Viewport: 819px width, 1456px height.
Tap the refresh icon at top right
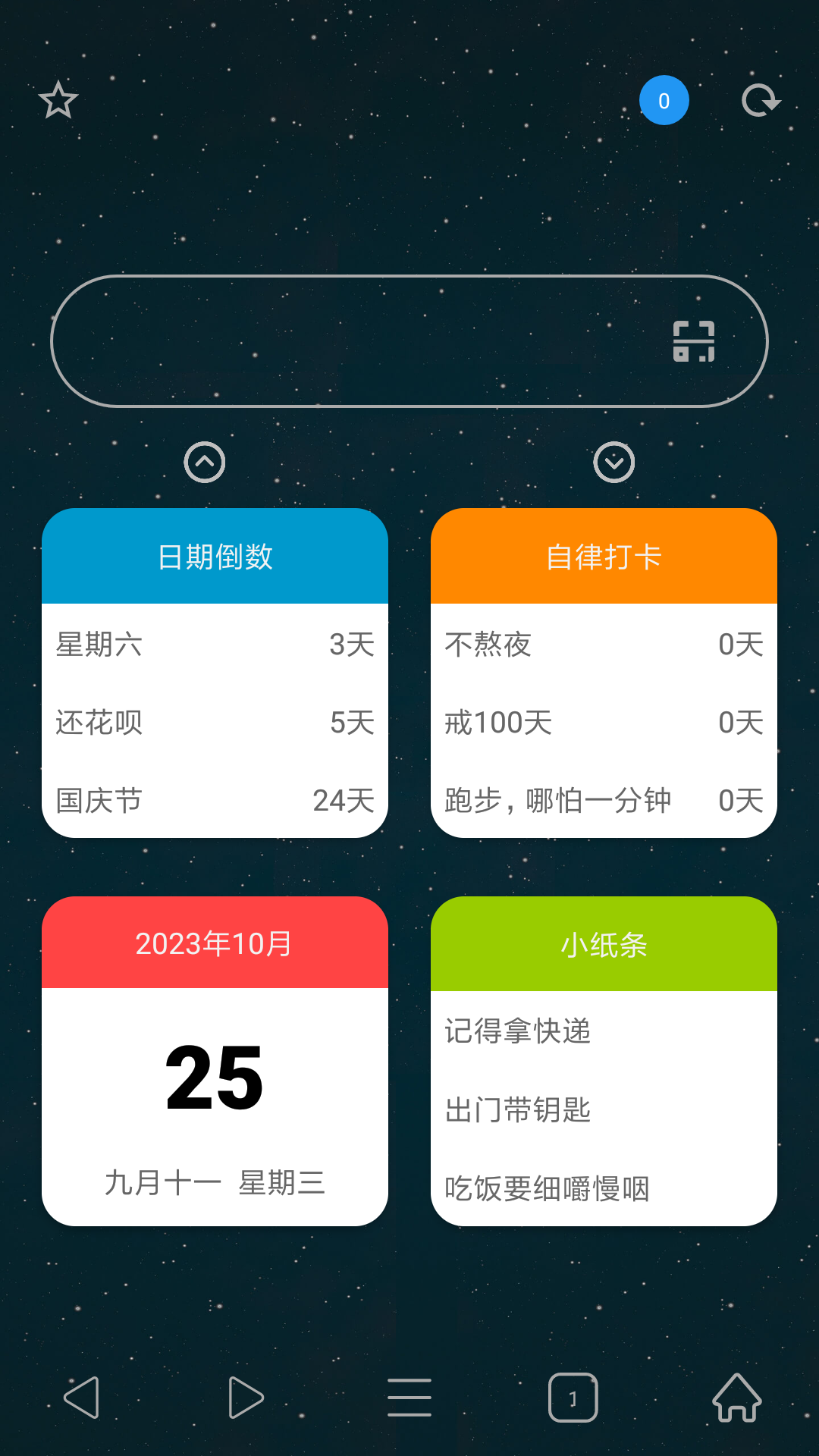pyautogui.click(x=761, y=99)
